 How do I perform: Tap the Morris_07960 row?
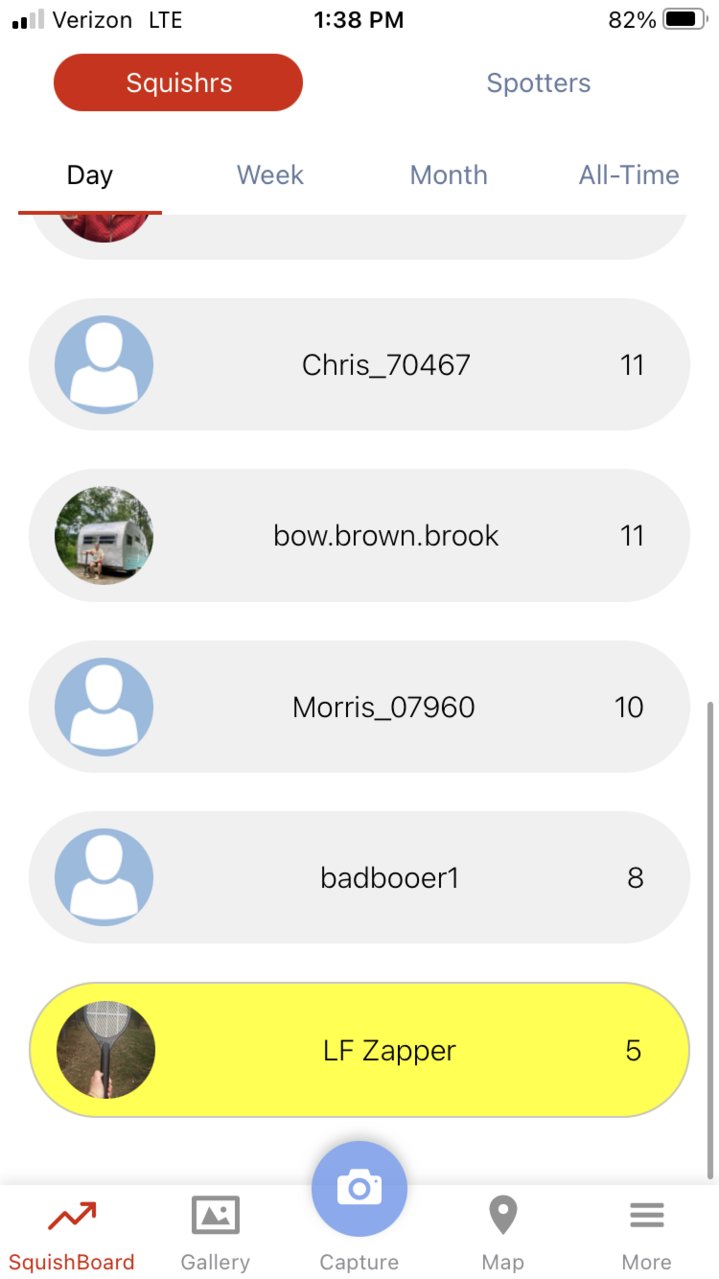[x=360, y=707]
